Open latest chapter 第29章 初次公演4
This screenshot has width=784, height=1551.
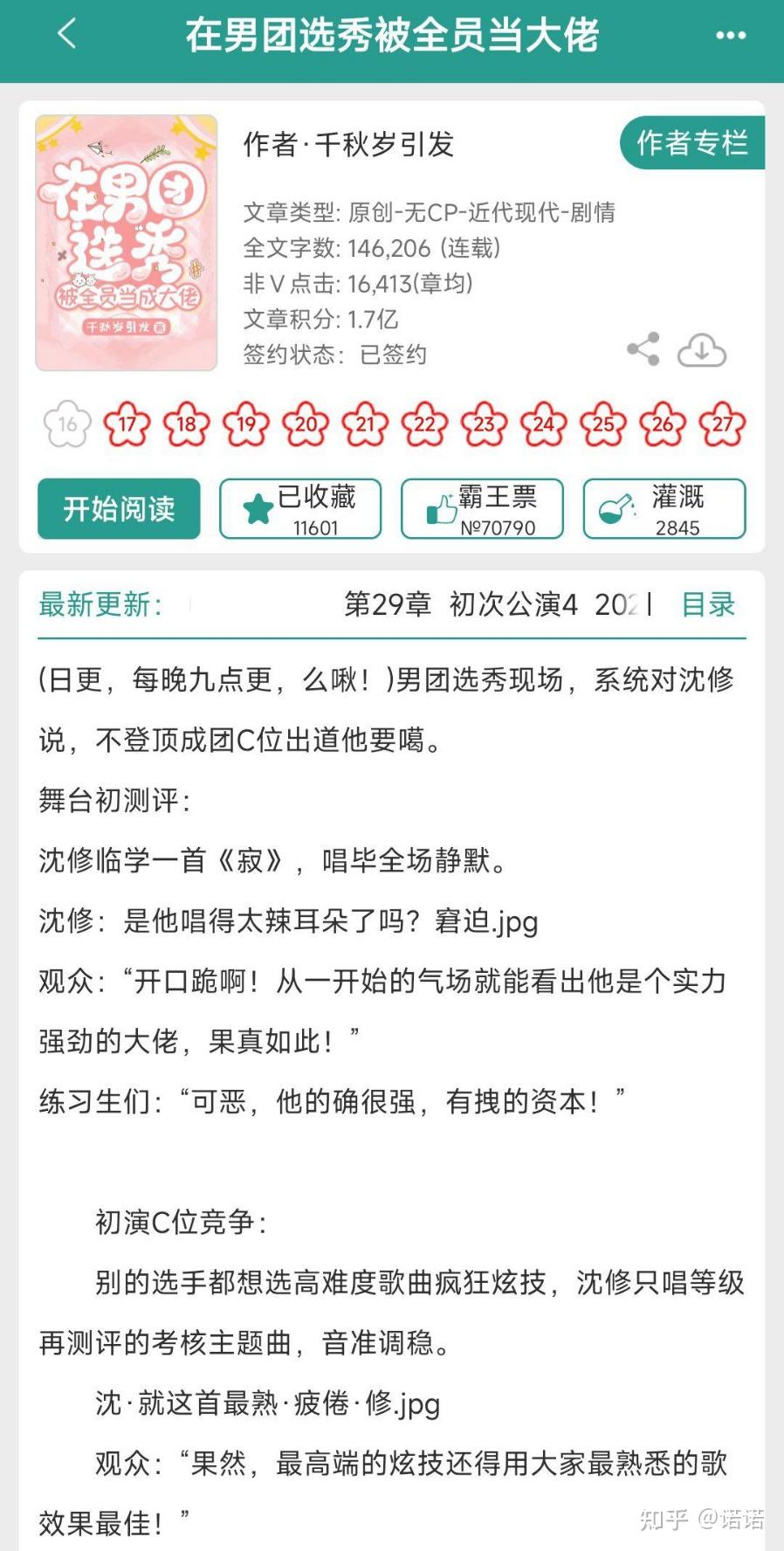coord(460,604)
